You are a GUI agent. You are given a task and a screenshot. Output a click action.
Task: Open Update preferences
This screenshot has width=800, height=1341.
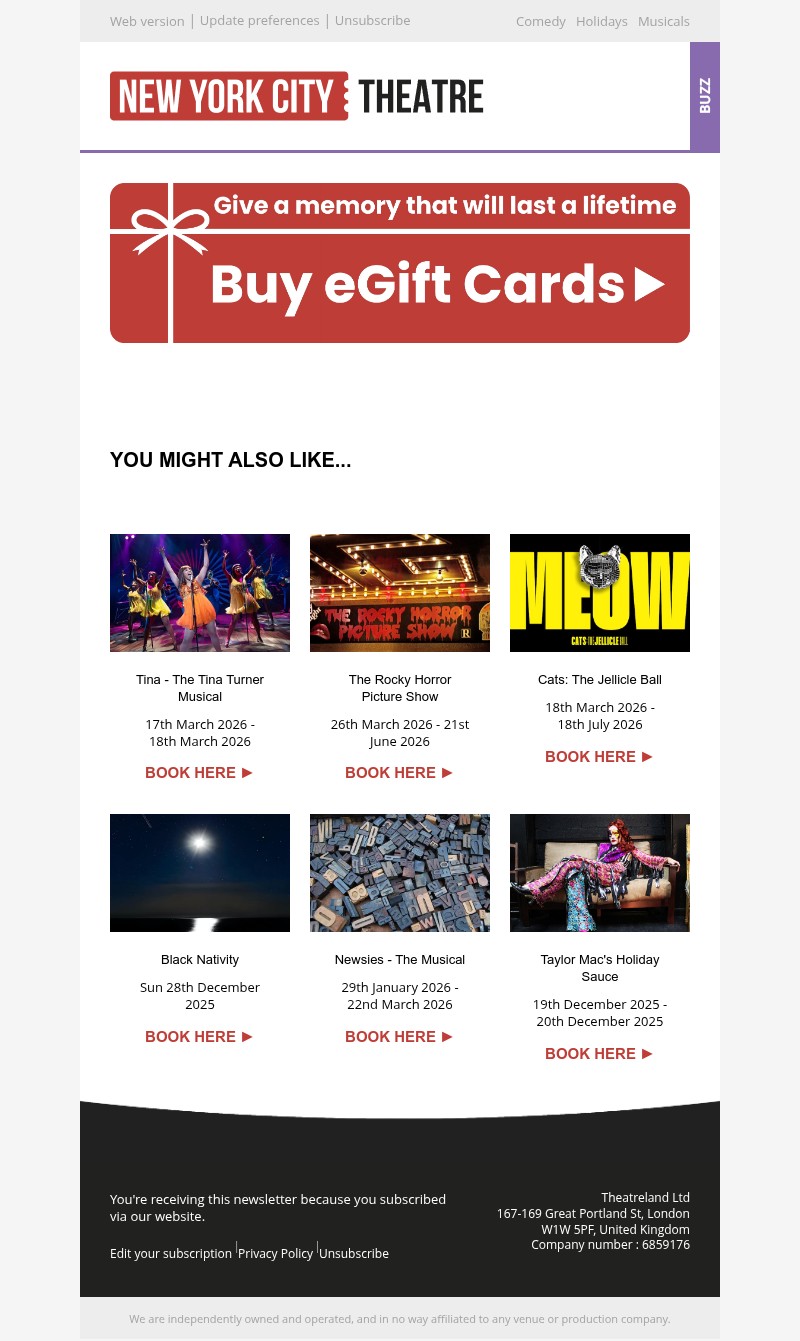point(259,20)
